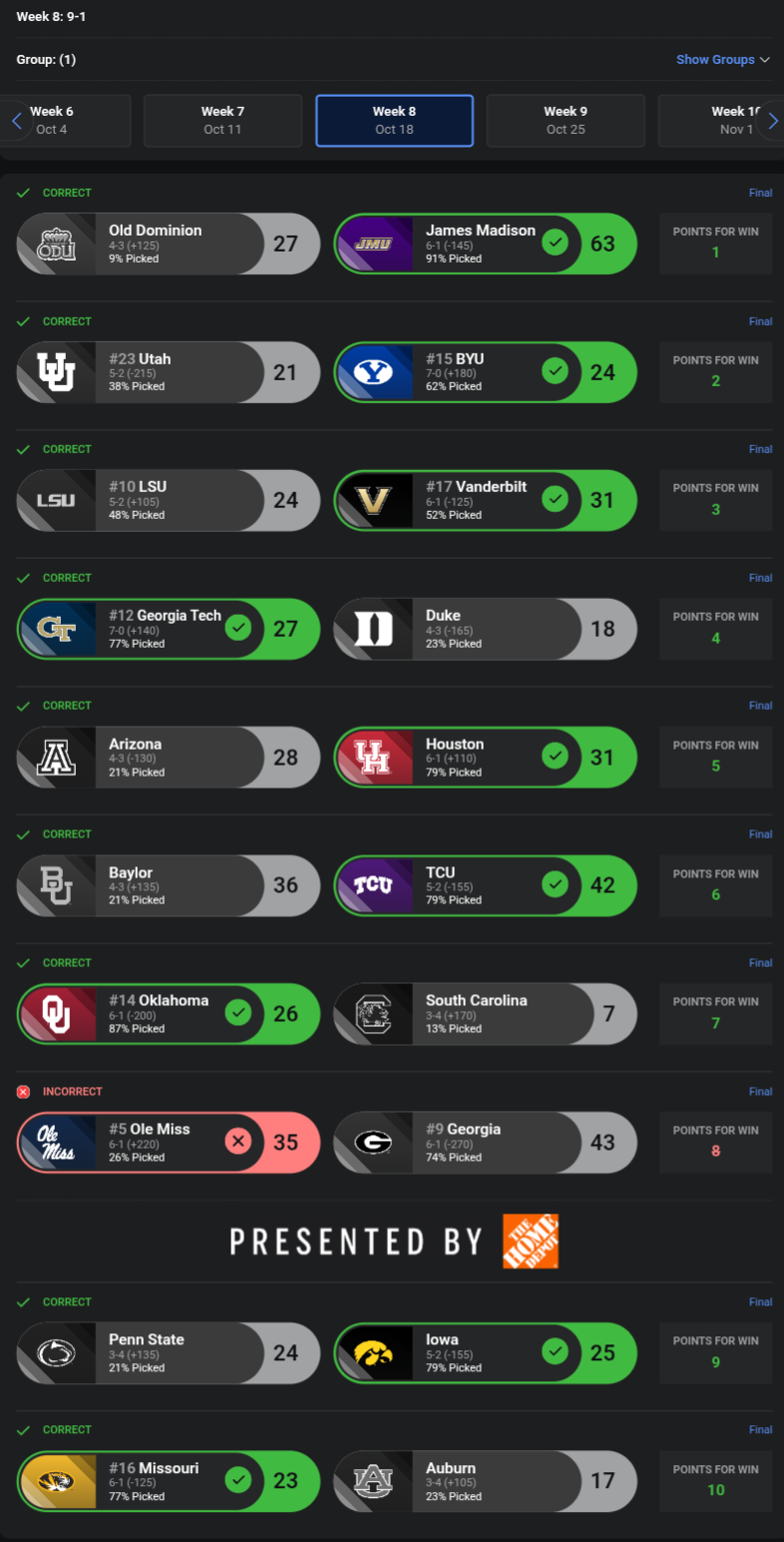Screen dimensions: 784x1542
Task: Open the #12 Georgia Tech pick card
Action: click(x=168, y=629)
